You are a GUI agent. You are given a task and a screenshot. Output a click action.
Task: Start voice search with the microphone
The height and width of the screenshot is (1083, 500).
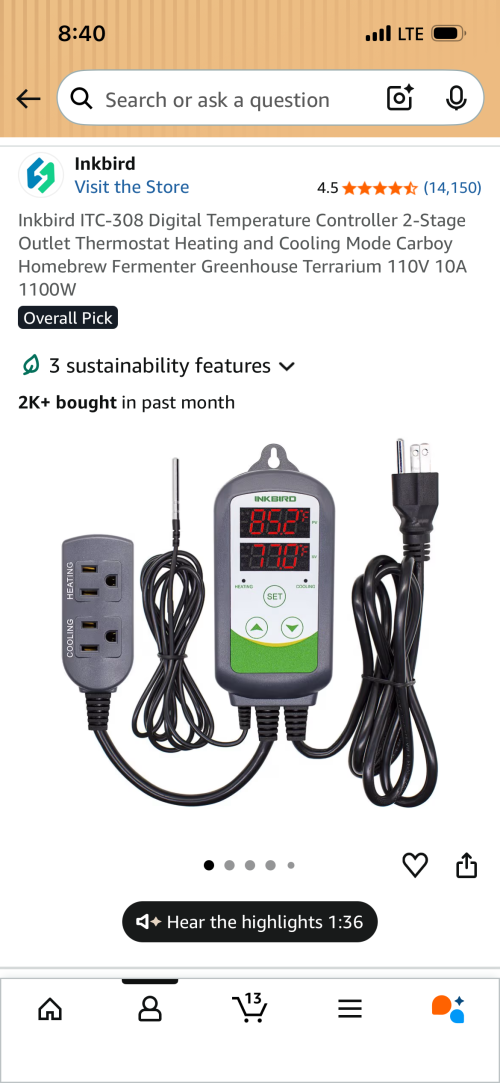(x=456, y=99)
